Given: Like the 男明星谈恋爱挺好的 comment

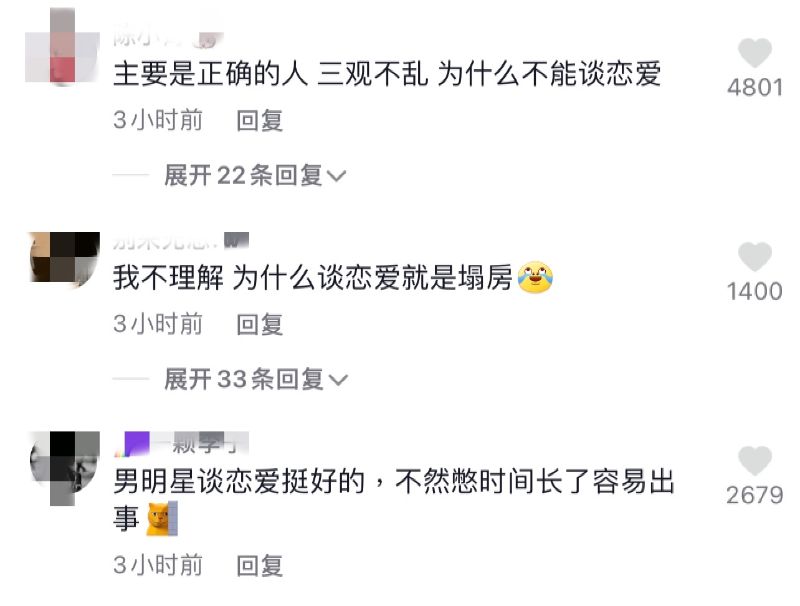Looking at the screenshot, I should [x=755, y=461].
